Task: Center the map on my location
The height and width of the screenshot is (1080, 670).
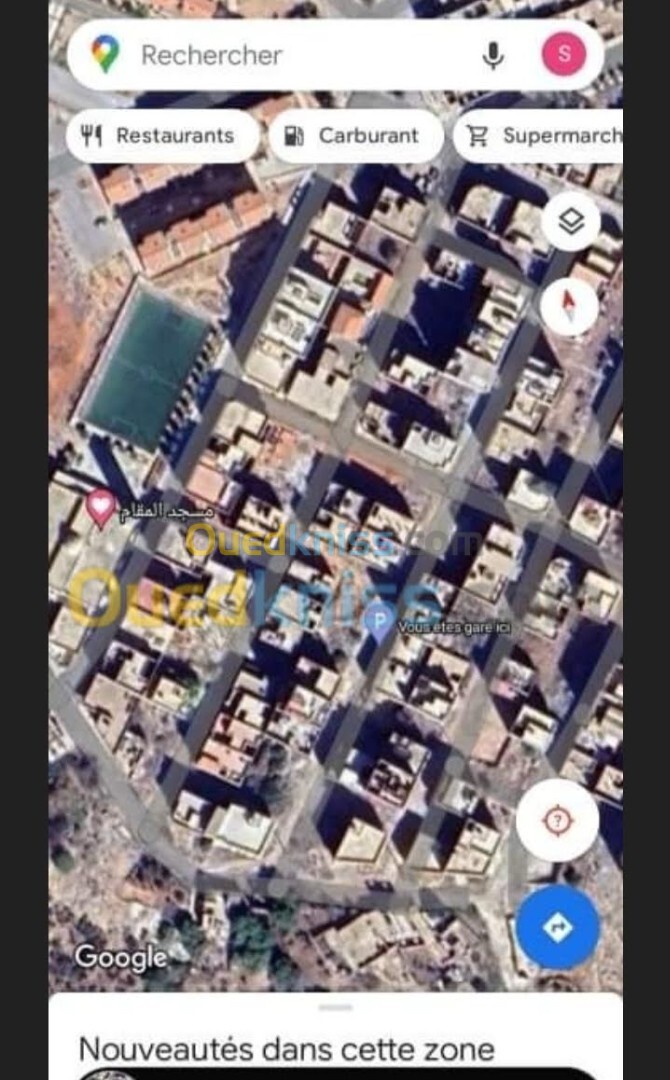Action: pos(557,821)
